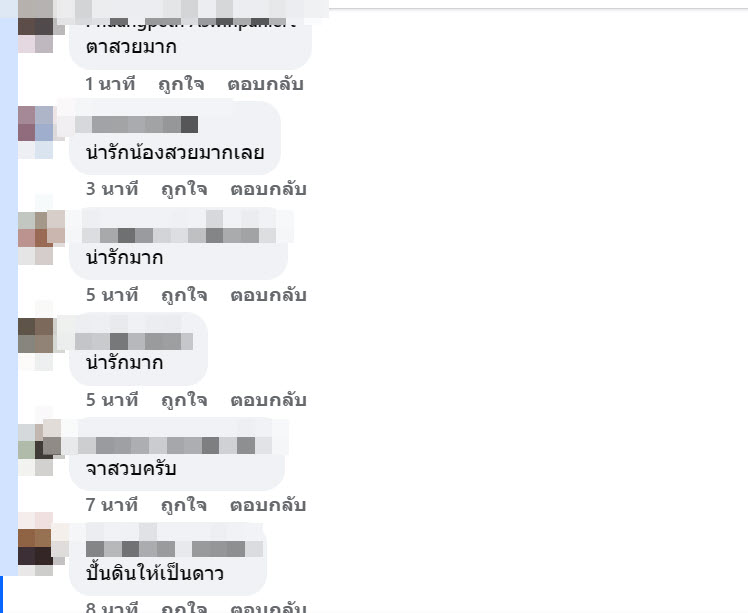This screenshot has height=613, width=748.
Task: Reply to the "จาสวบครับ" comment
Action: [x=268, y=505]
